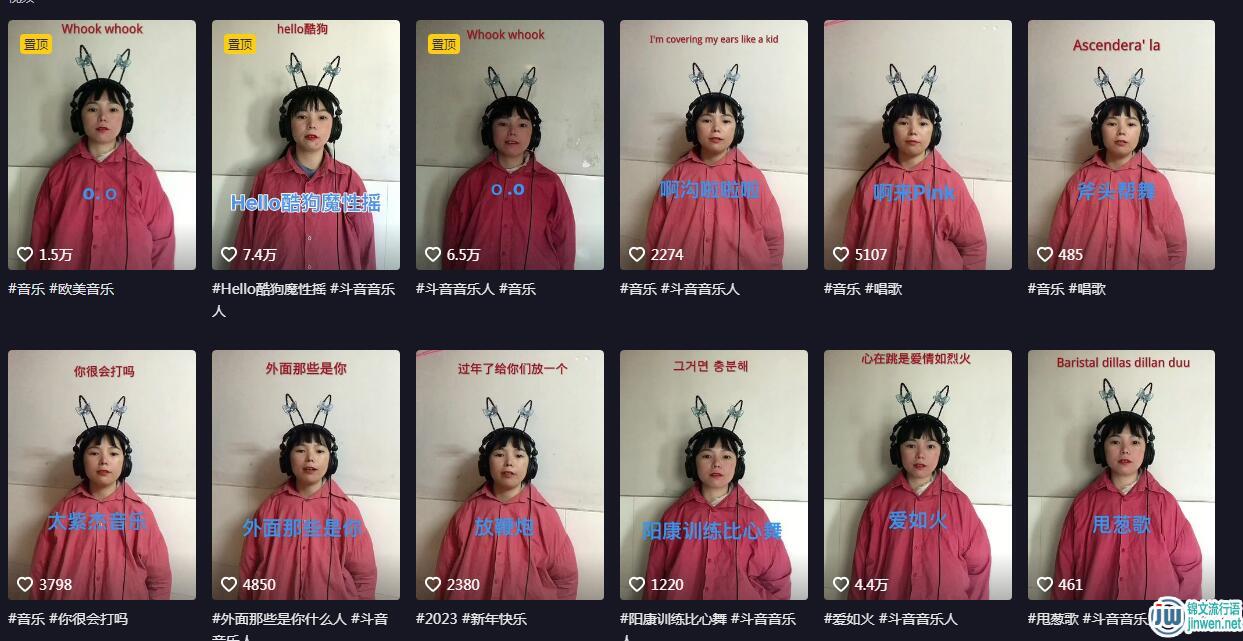This screenshot has height=641, width=1243.
Task: Open the pinned video with 6.5万 likes
Action: pyautogui.click(x=509, y=145)
